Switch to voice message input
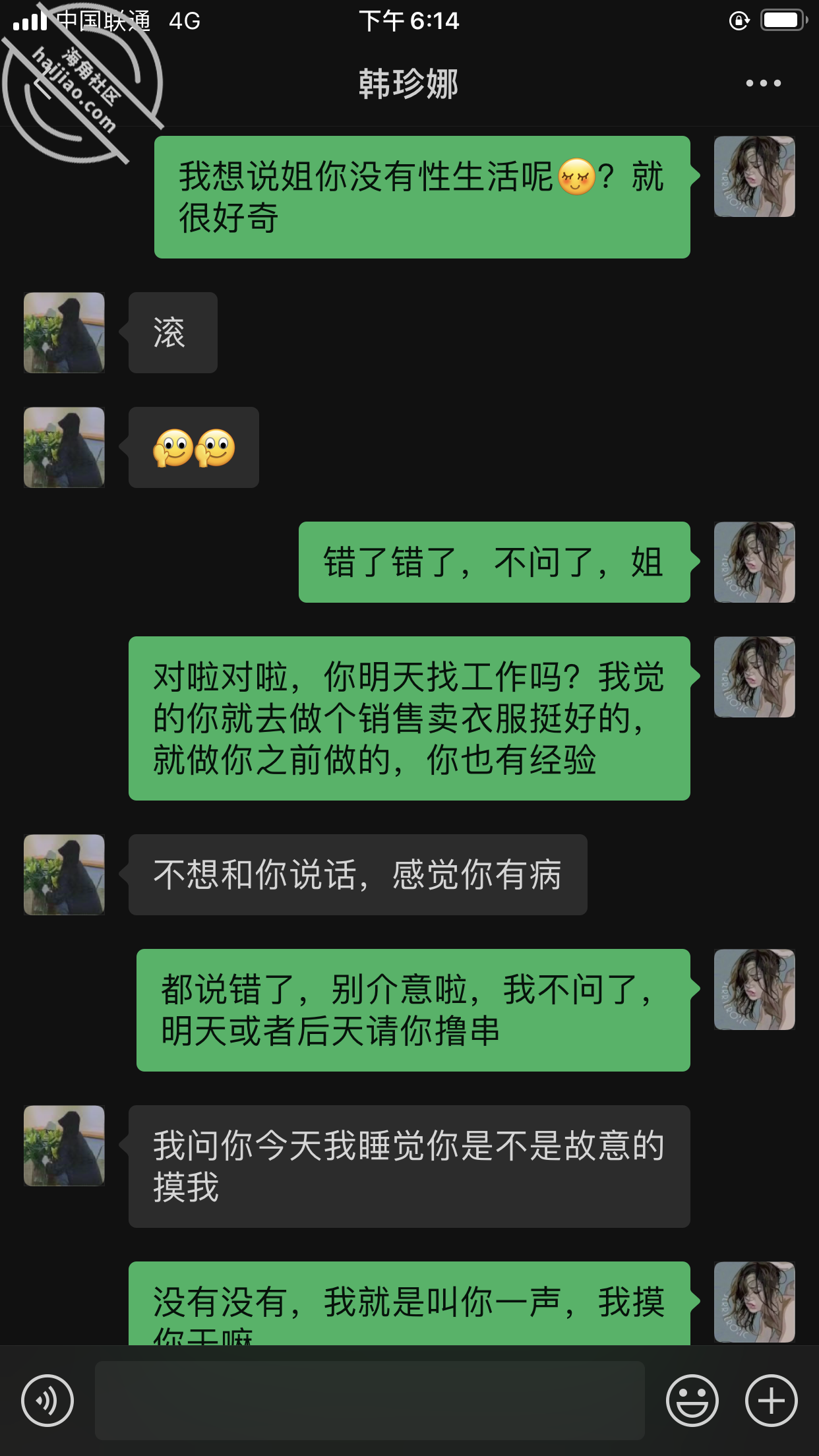Screen dimensions: 819x1456 [x=47, y=1401]
